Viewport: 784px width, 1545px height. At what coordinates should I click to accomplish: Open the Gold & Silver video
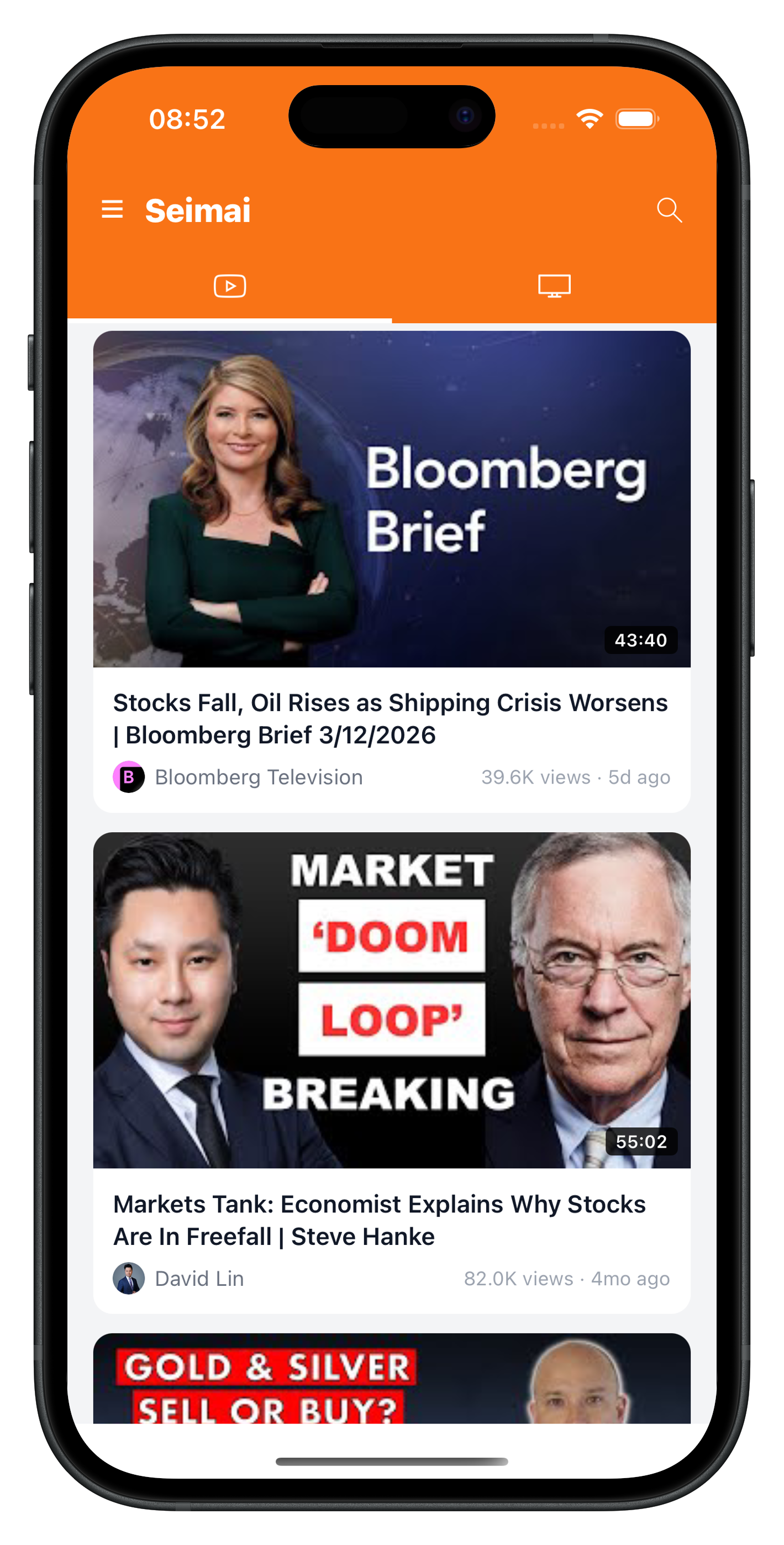(x=392, y=1379)
